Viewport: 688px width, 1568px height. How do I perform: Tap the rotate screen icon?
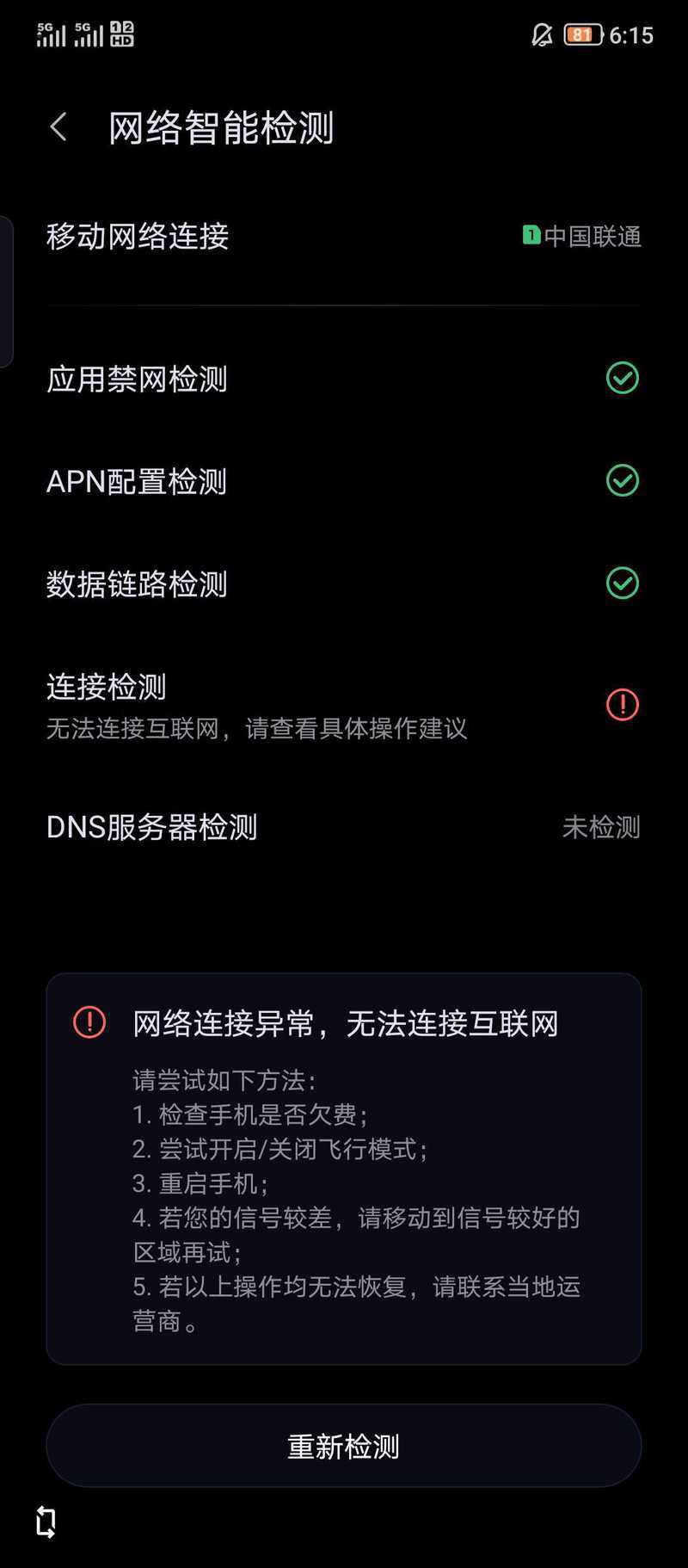point(46,1522)
